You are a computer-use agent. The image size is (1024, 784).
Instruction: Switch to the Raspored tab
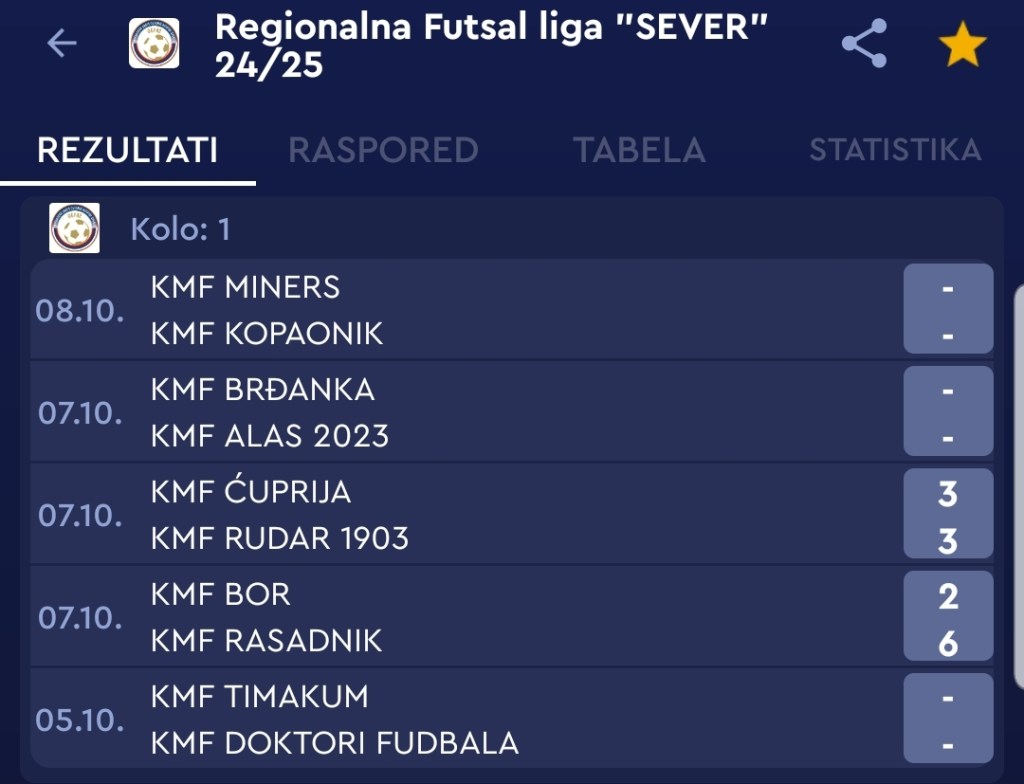383,150
